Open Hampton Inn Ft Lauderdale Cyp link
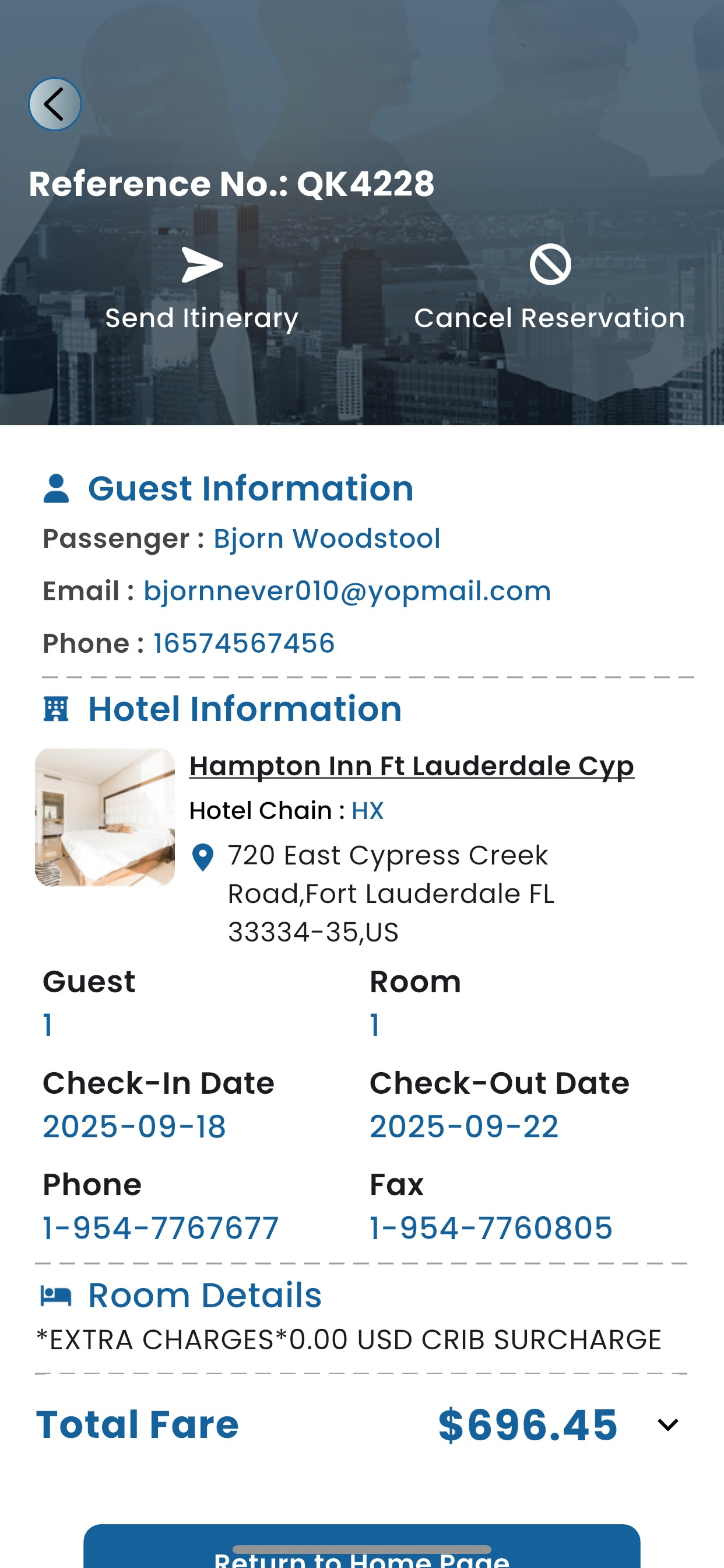 click(x=412, y=766)
